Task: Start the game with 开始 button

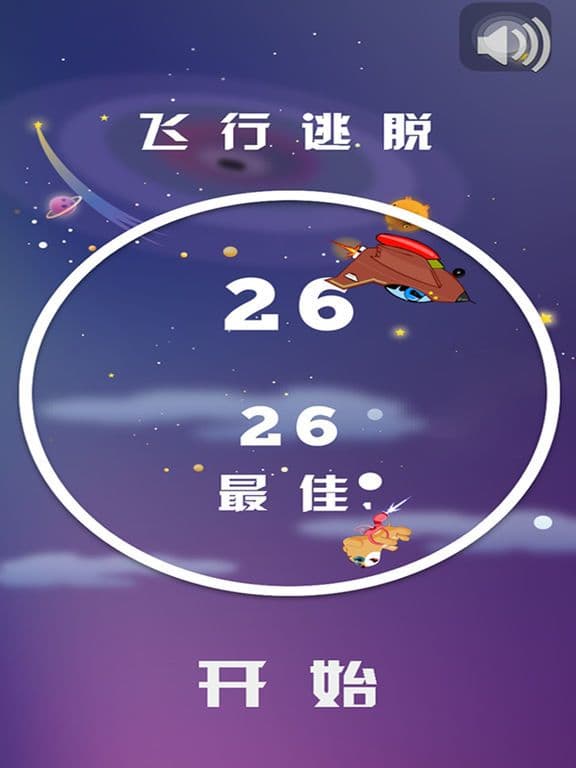Action: pos(288,683)
